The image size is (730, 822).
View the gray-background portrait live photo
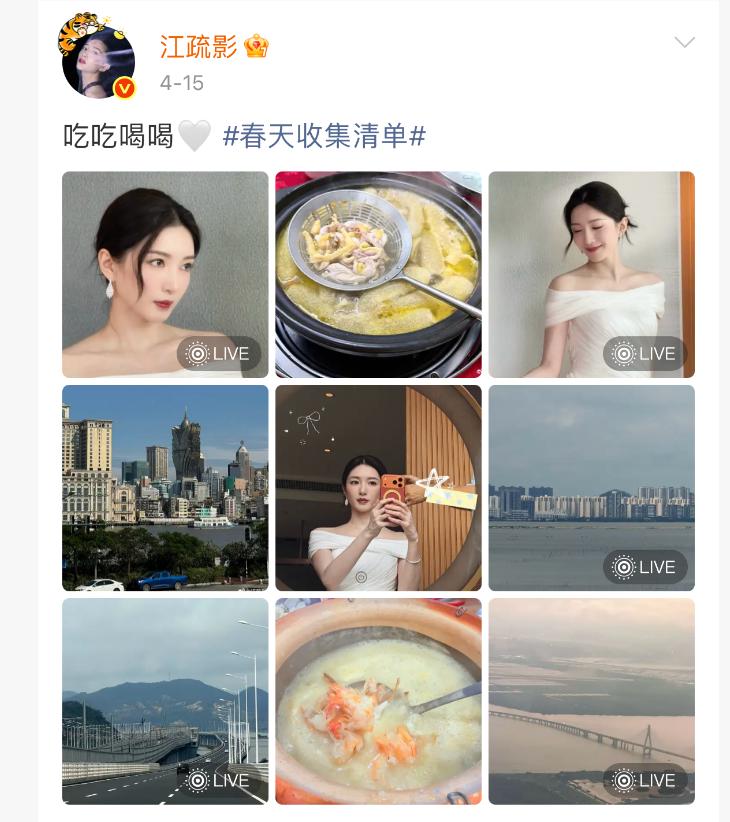(165, 274)
